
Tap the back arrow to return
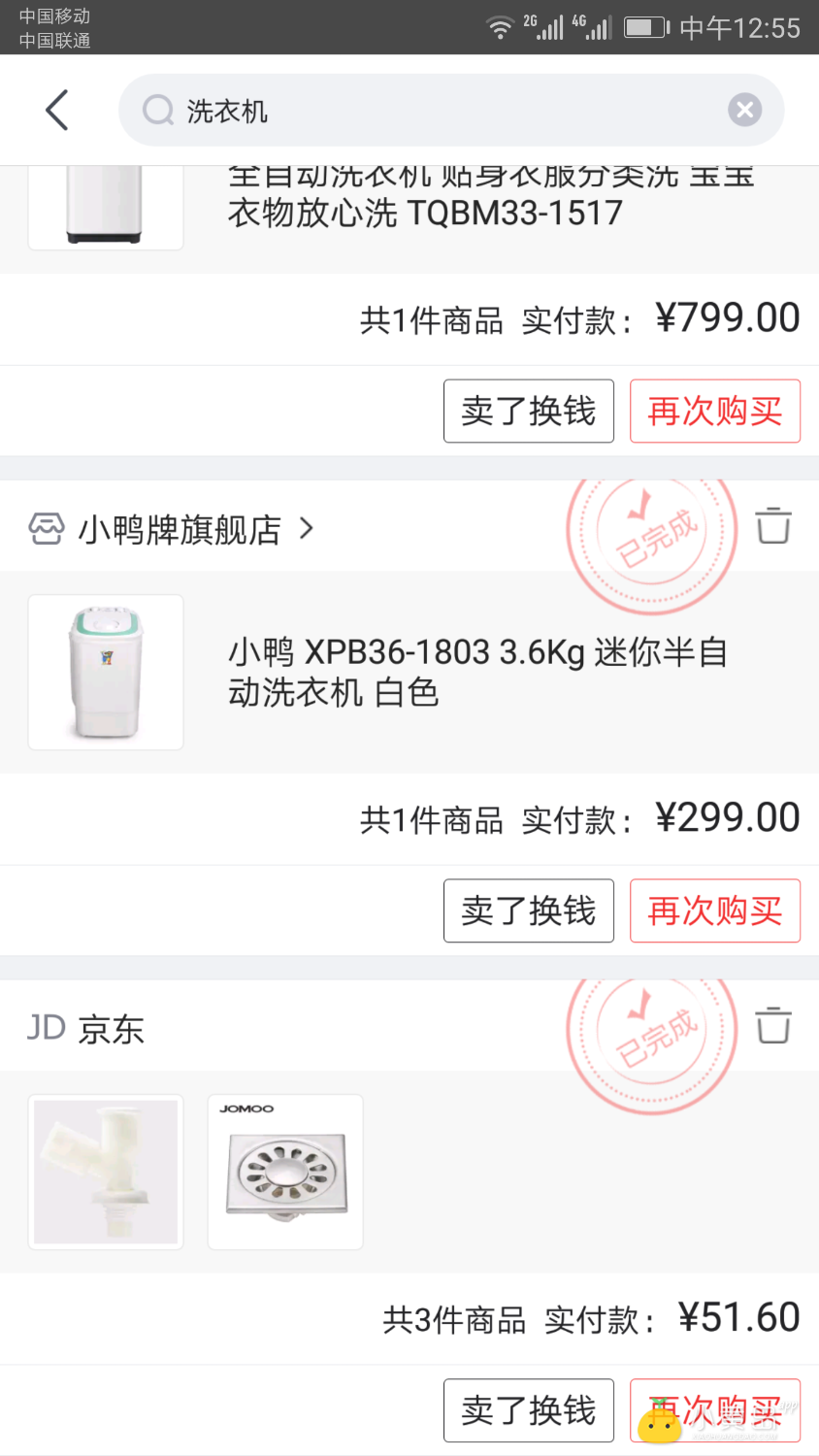click(55, 110)
